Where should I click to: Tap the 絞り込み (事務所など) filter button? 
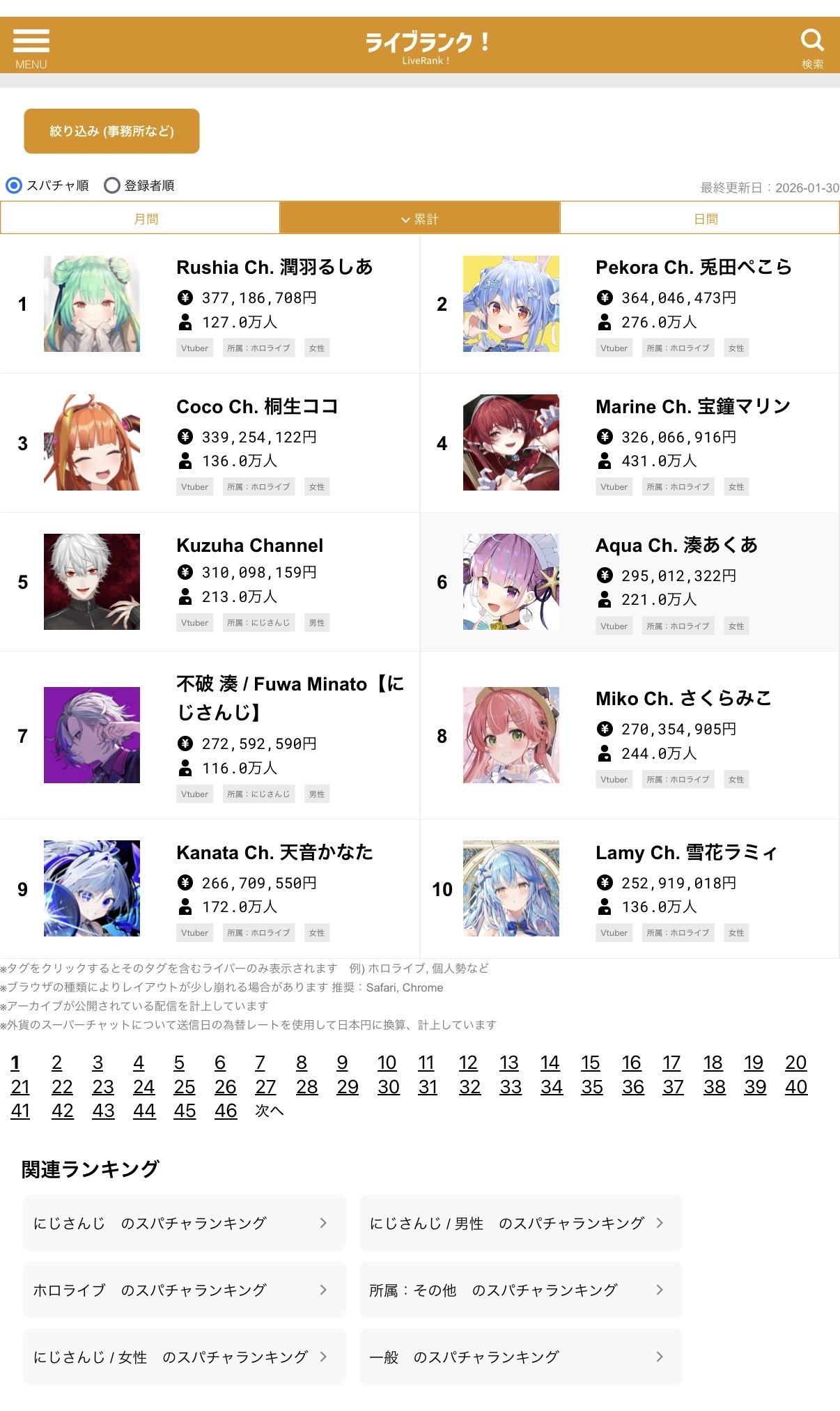click(x=111, y=131)
